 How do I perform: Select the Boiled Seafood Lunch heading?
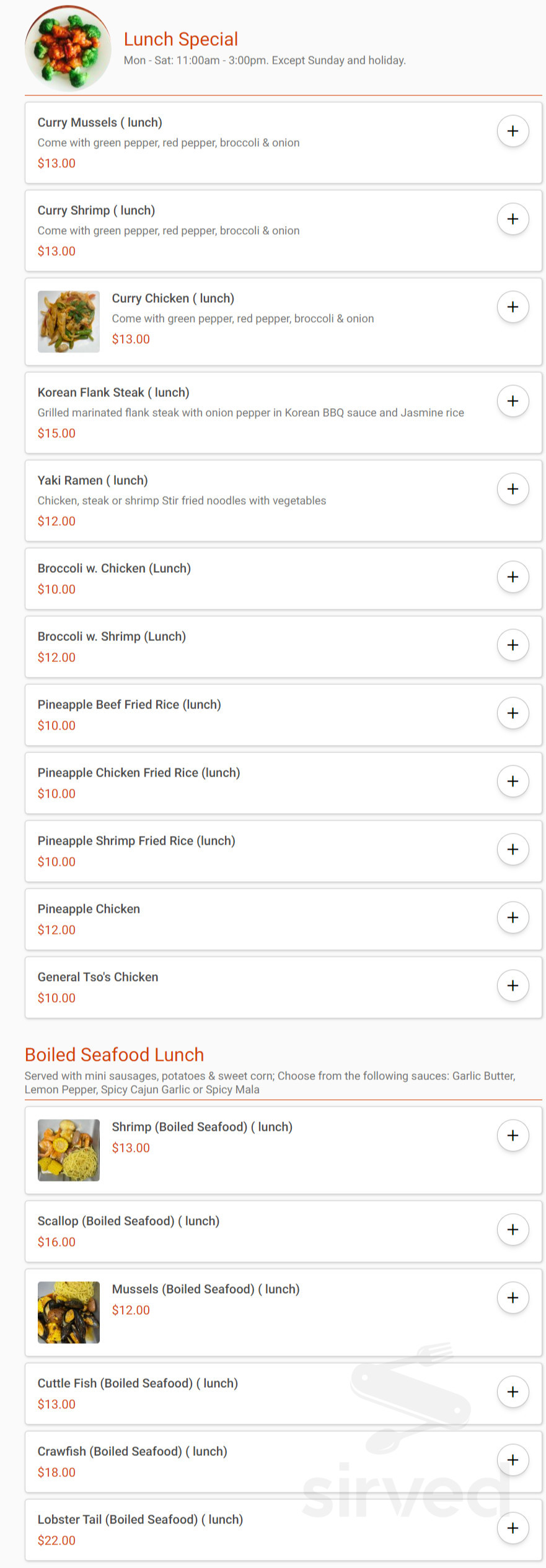point(114,1055)
